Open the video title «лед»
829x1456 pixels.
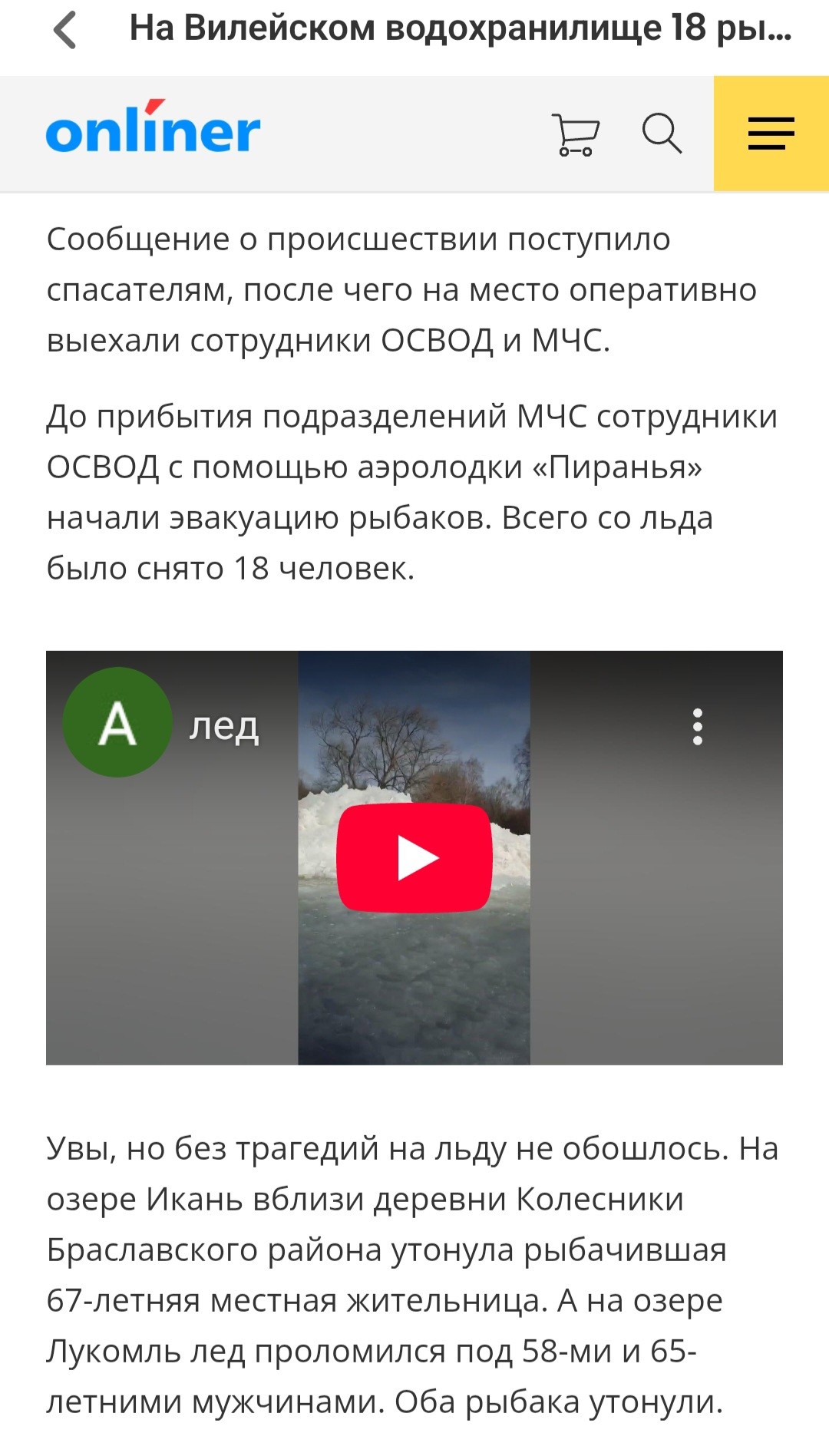coord(224,725)
